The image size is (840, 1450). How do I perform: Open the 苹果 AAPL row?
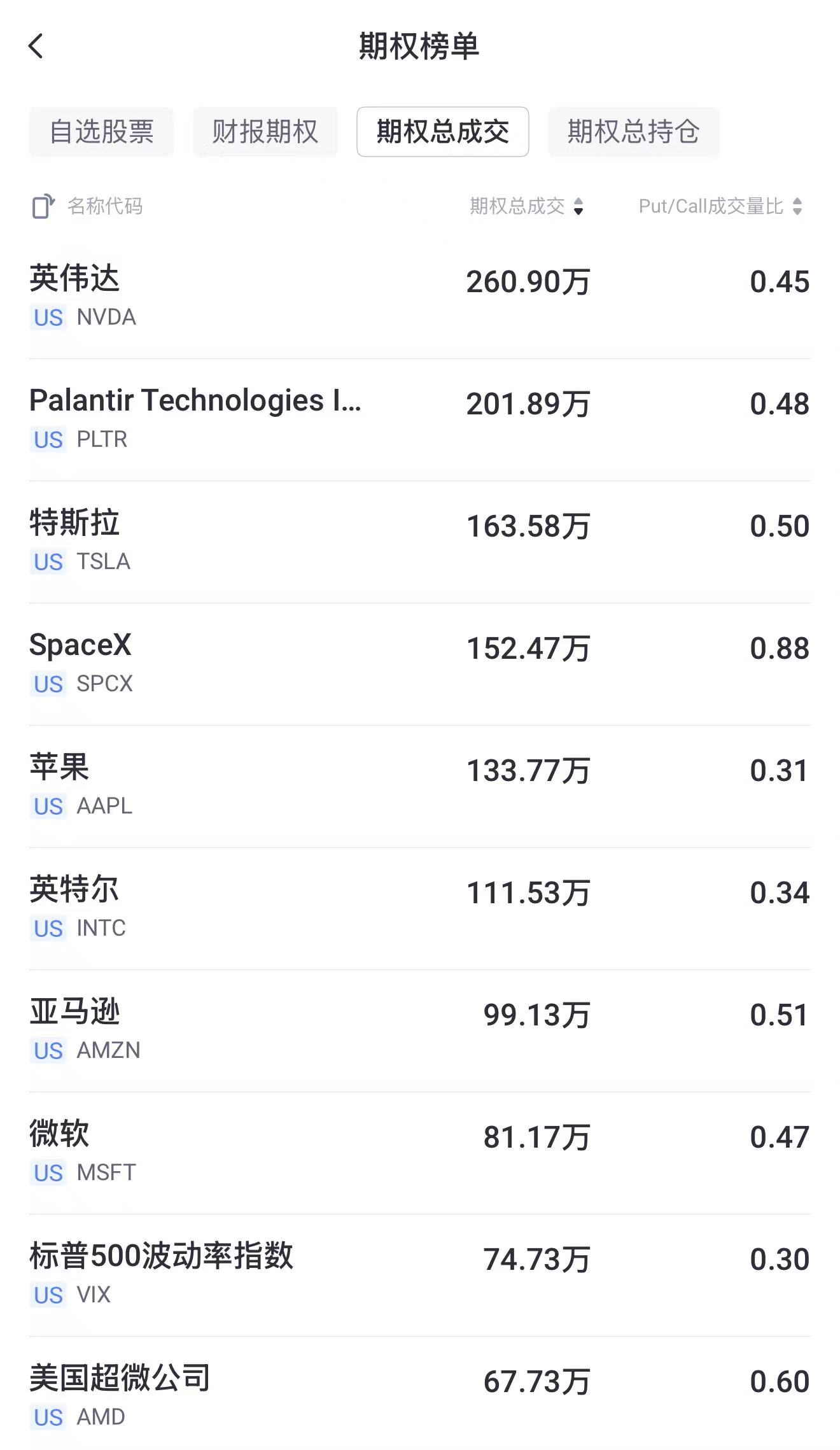[x=420, y=787]
